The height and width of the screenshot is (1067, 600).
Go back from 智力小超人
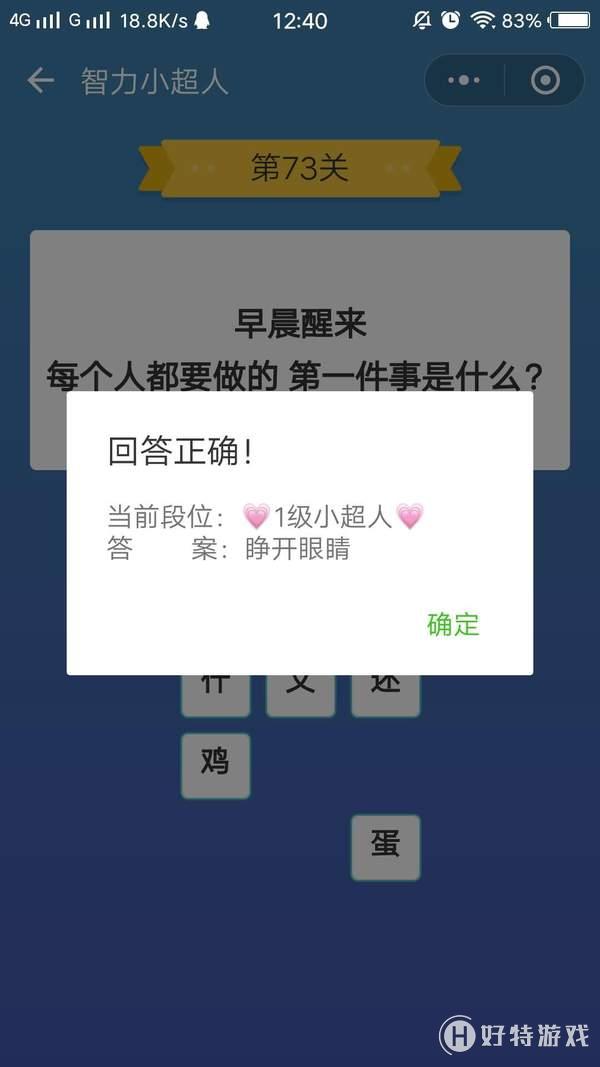click(x=40, y=81)
